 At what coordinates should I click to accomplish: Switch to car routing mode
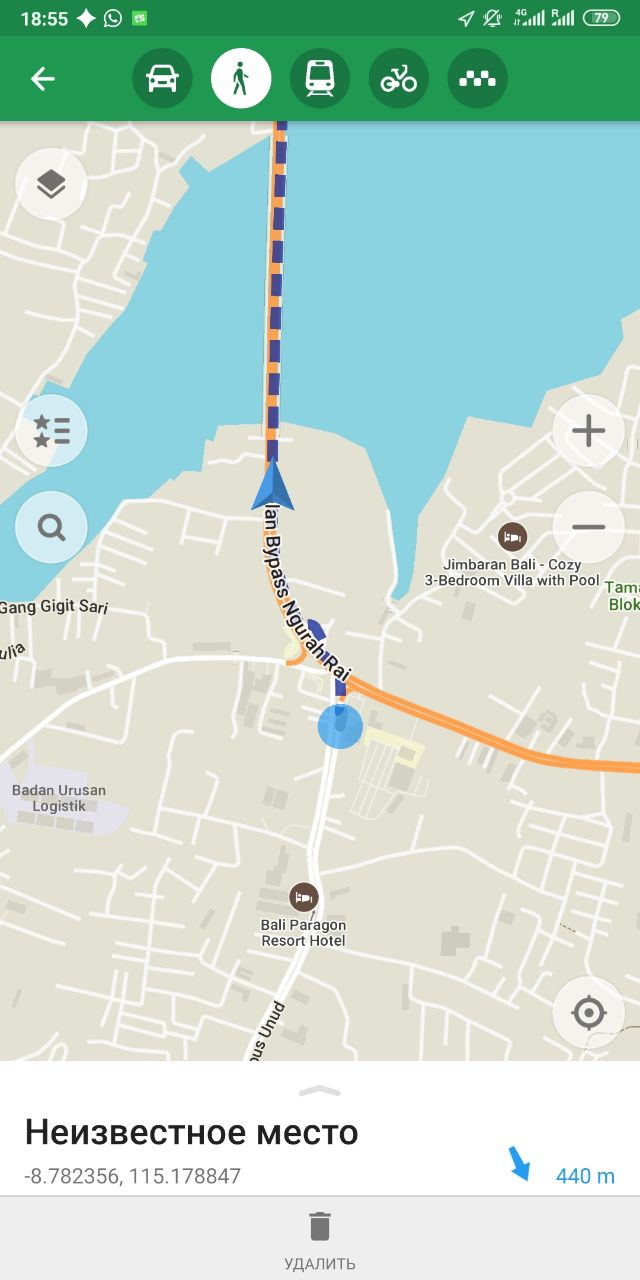[162, 78]
